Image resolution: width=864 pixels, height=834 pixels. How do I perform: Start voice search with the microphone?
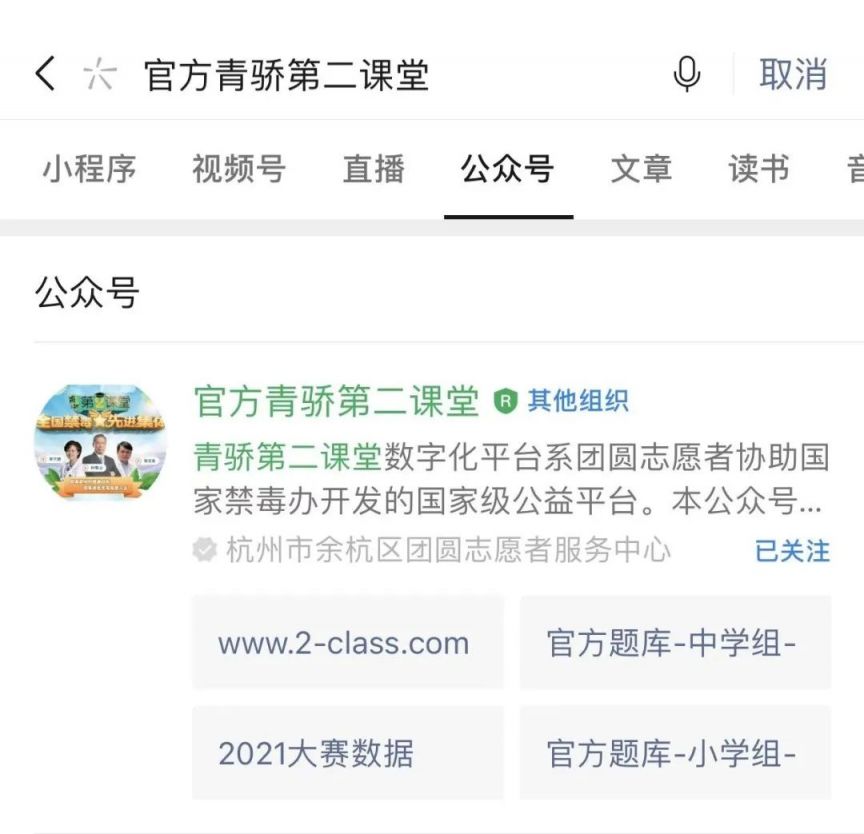(687, 74)
